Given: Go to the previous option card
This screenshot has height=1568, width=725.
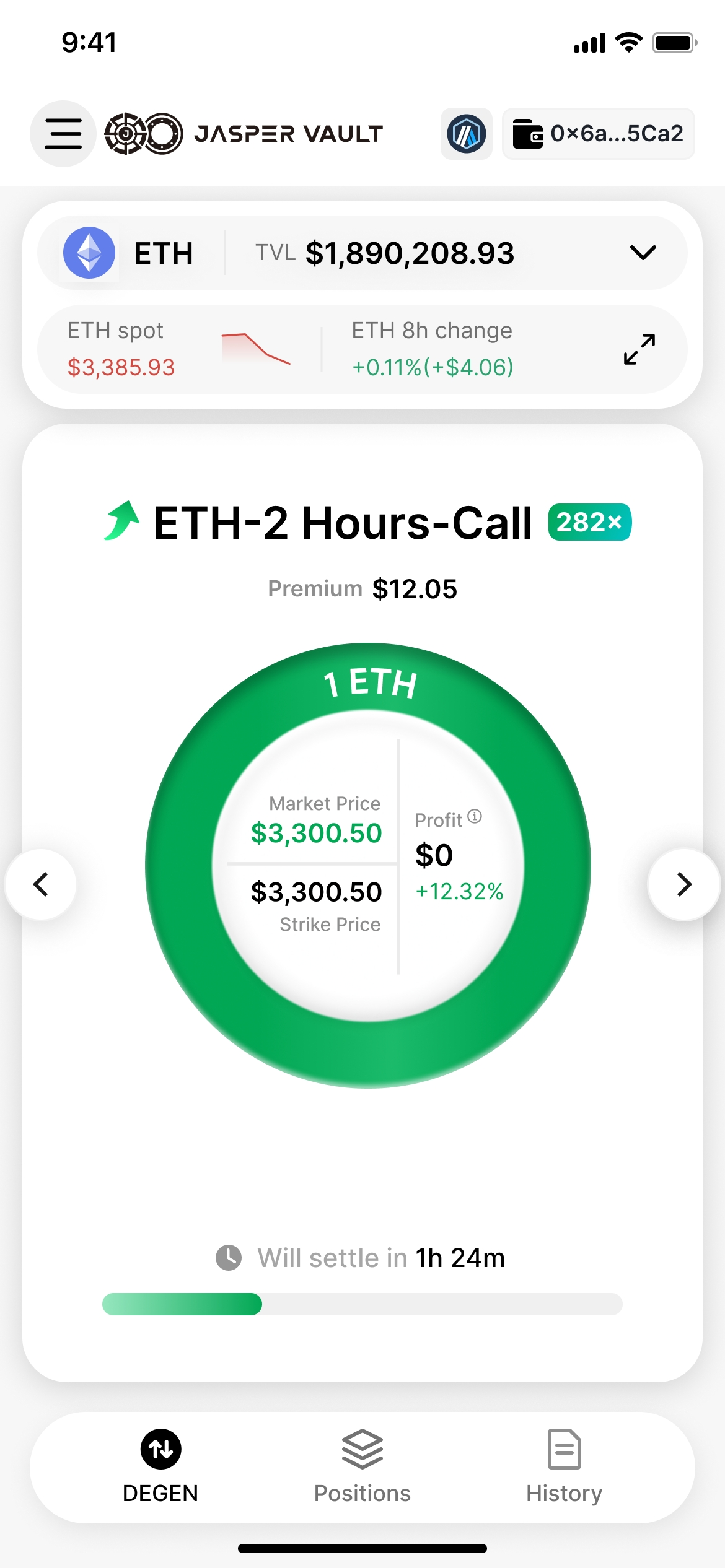Looking at the screenshot, I should pyautogui.click(x=41, y=884).
